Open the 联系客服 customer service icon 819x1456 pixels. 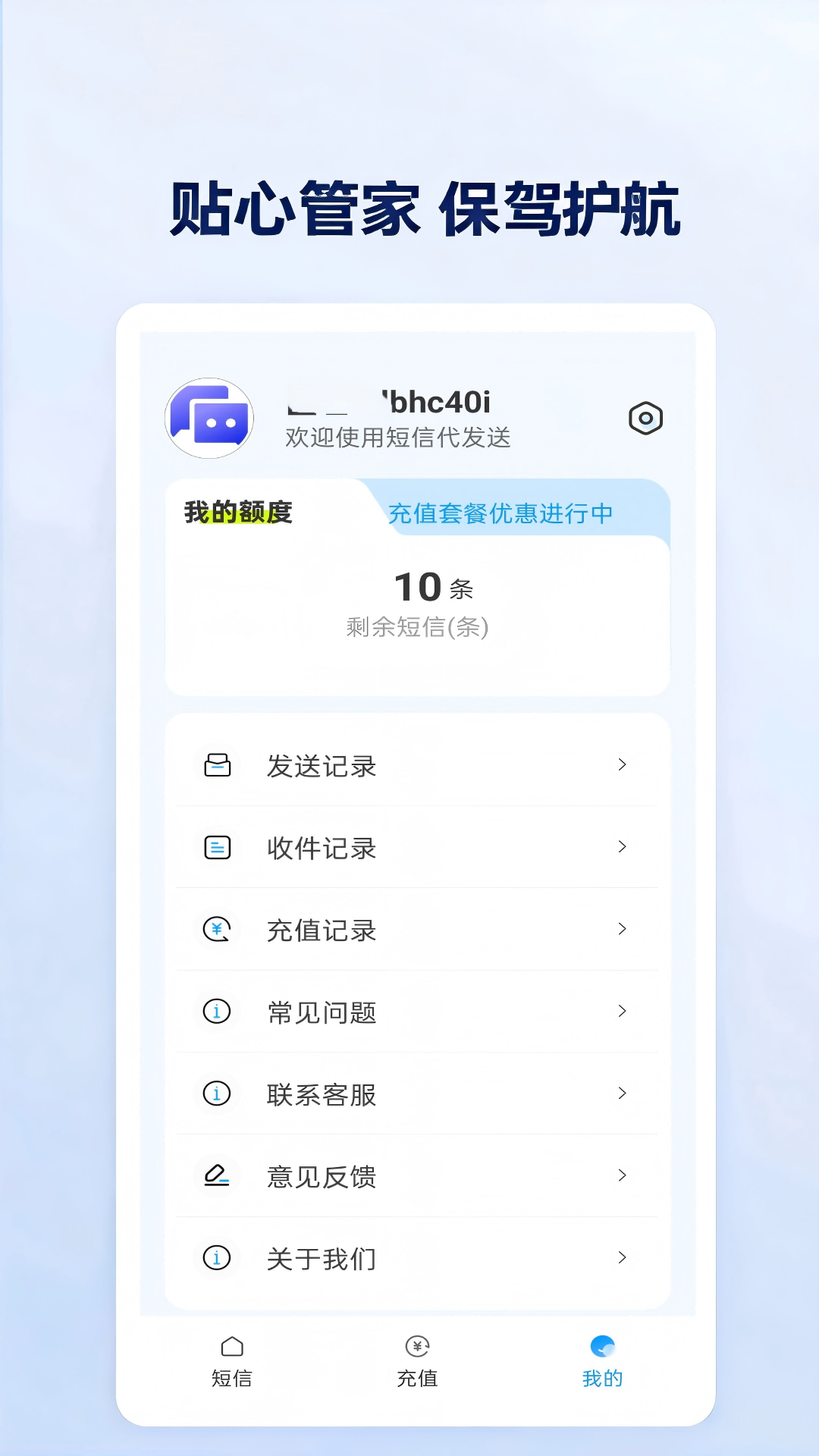click(217, 1094)
